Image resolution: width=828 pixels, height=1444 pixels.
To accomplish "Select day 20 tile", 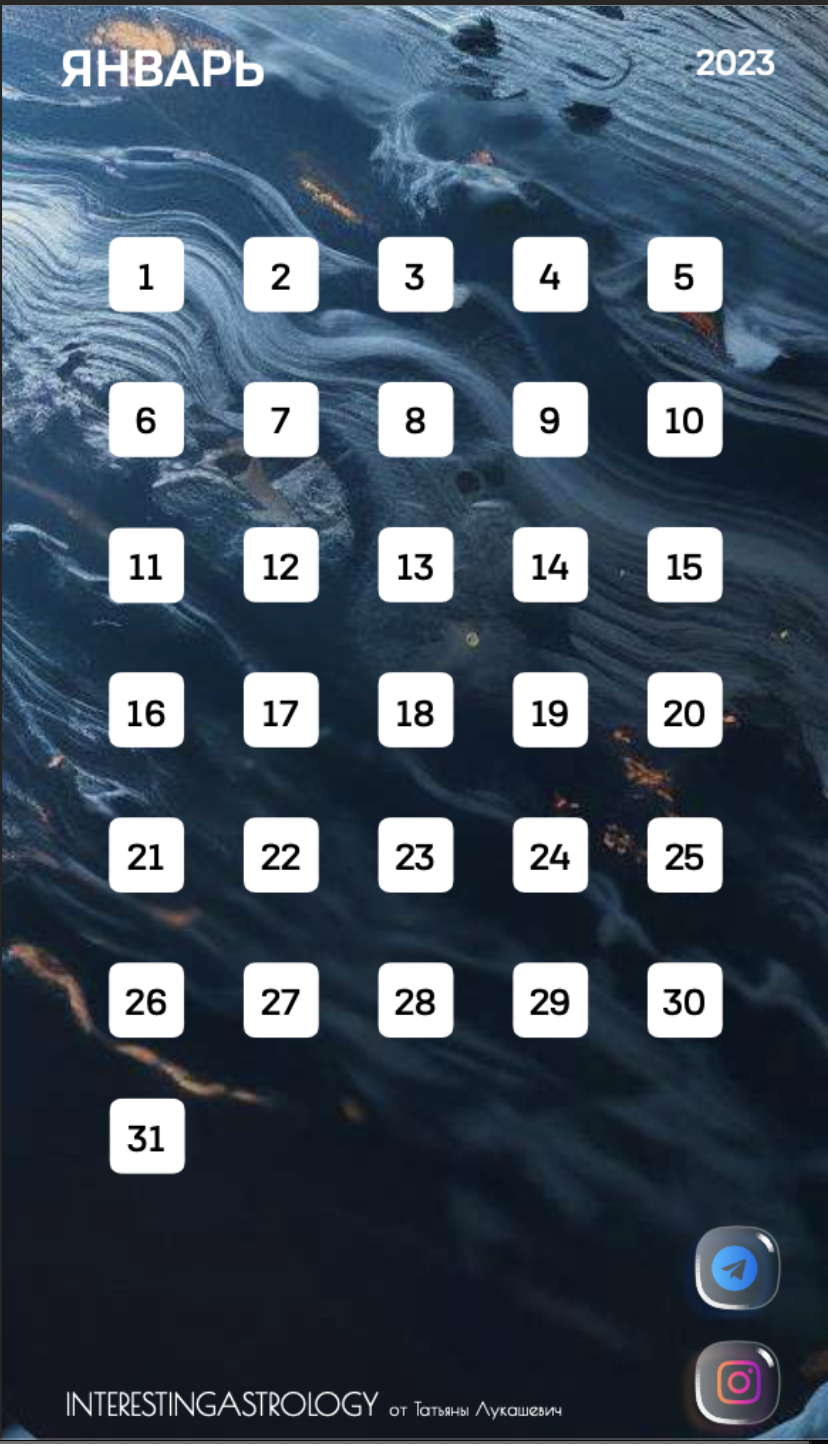I will pyautogui.click(x=684, y=711).
